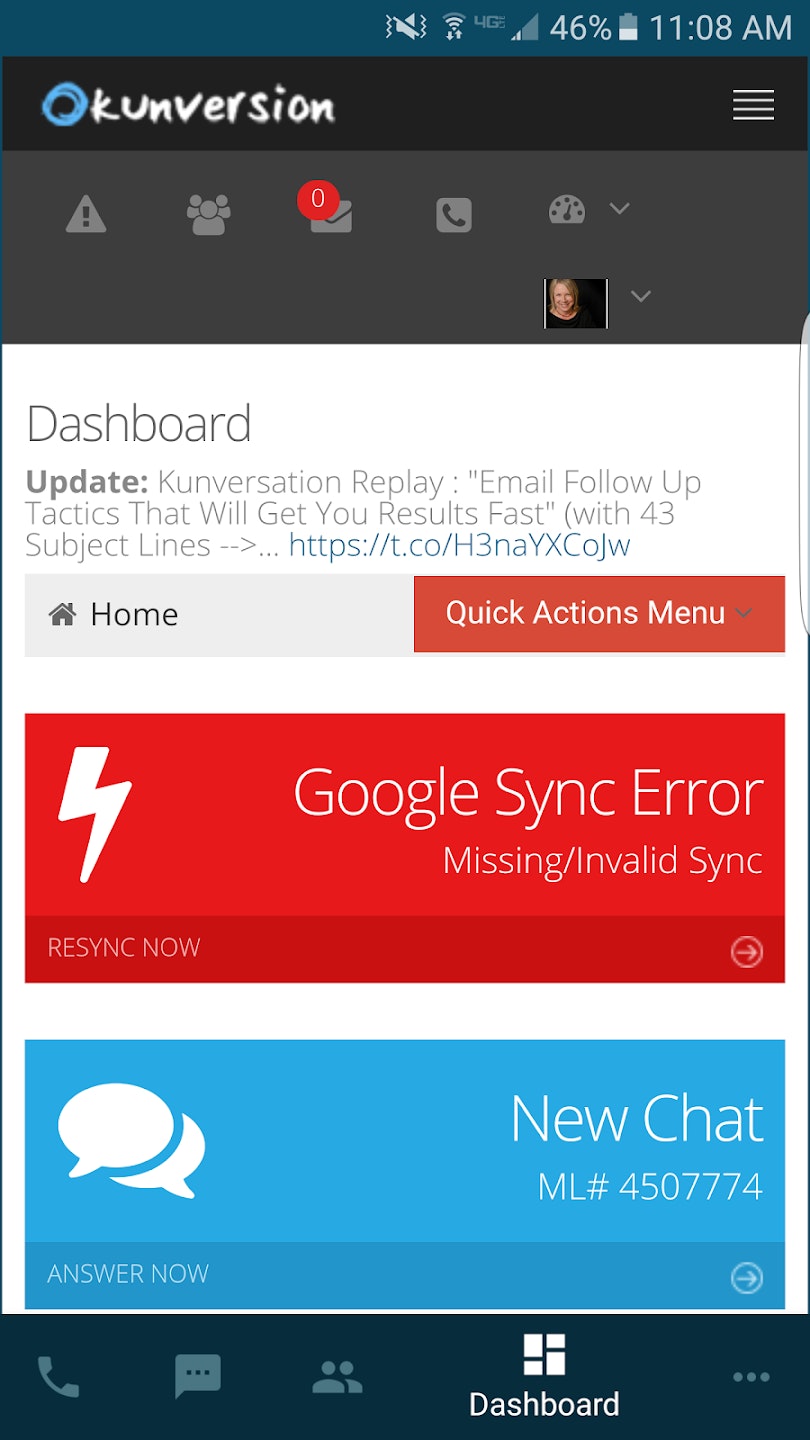
Task: Tap the phone icon in gray toolbar
Action: (x=453, y=215)
